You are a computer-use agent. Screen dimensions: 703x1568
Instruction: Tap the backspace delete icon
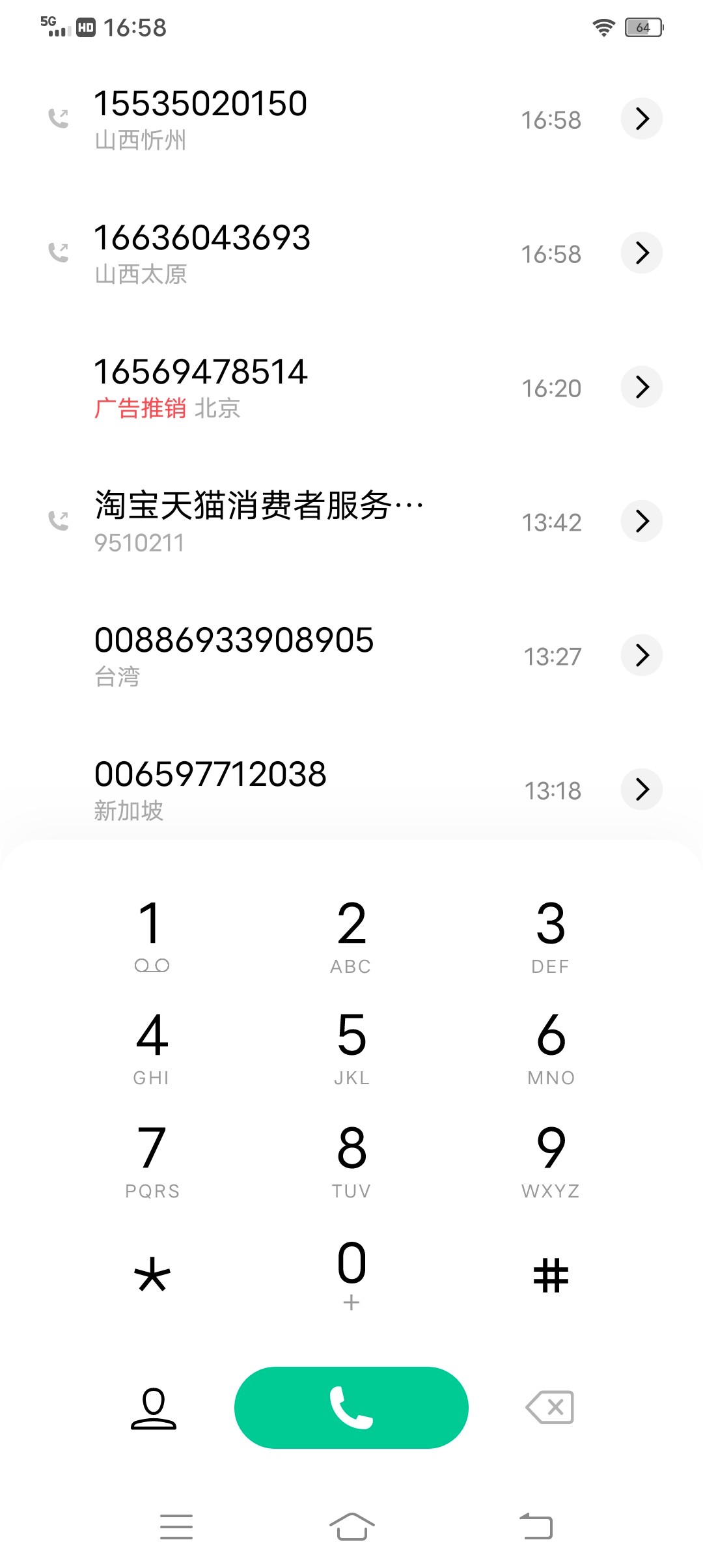tap(550, 1407)
